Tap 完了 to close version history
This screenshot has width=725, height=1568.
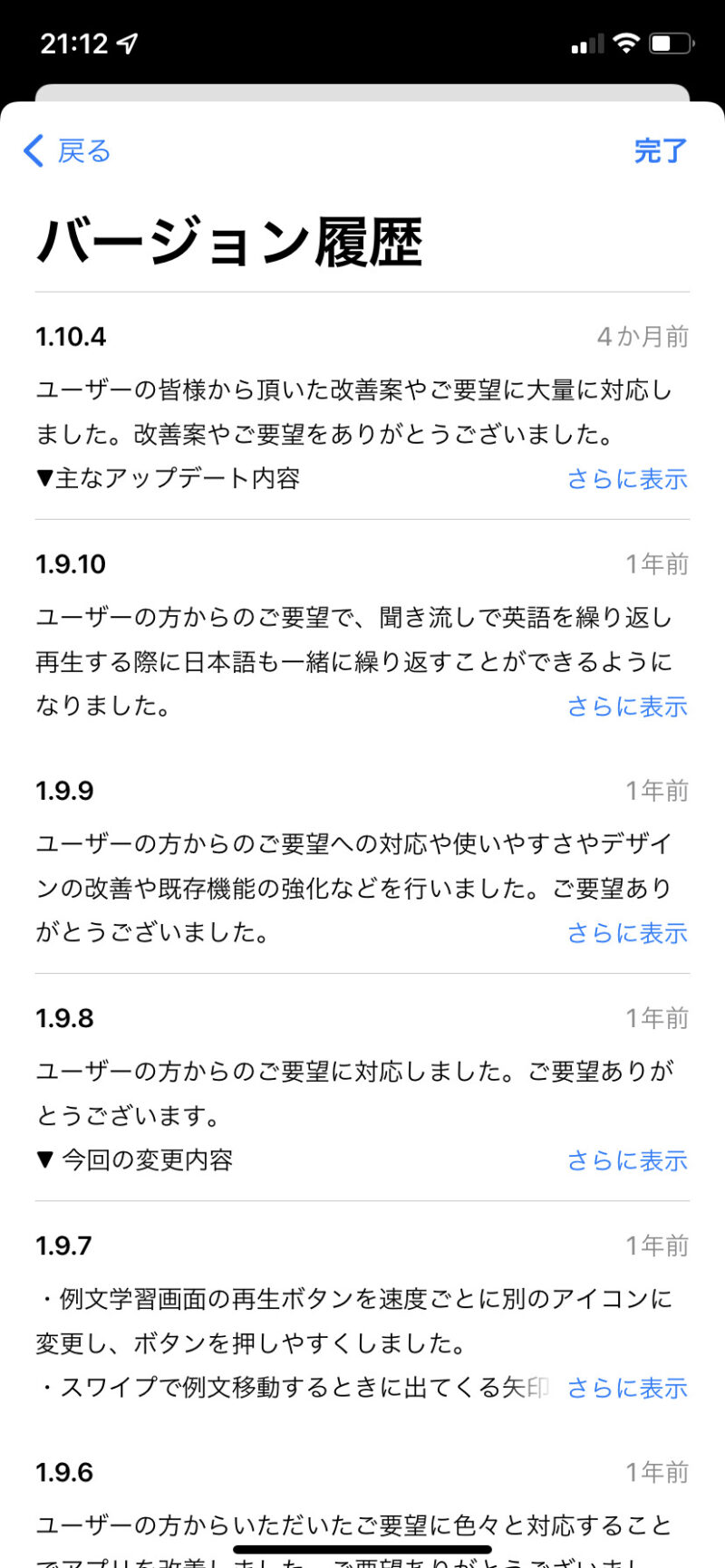[660, 151]
